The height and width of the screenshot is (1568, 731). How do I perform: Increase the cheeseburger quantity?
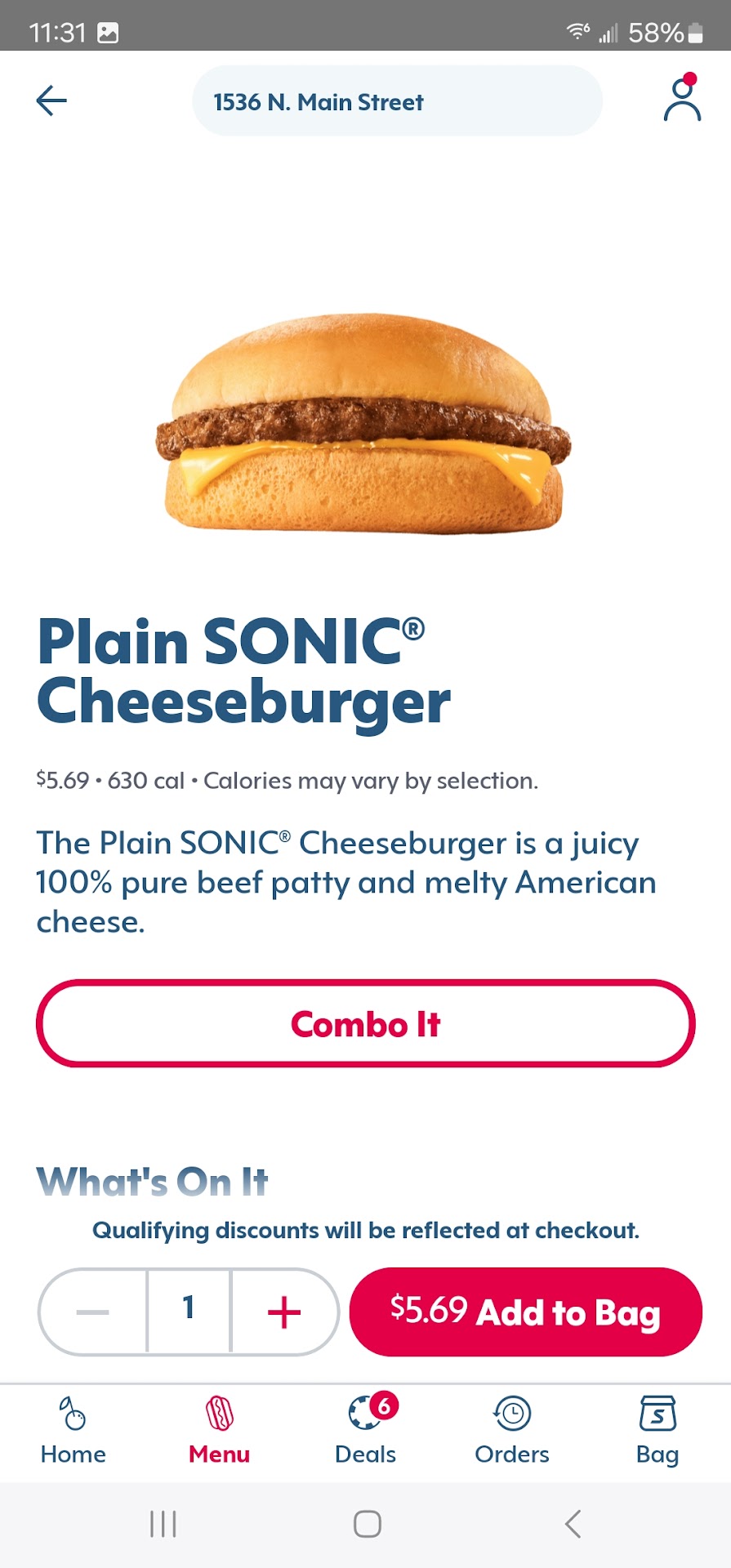284,1312
